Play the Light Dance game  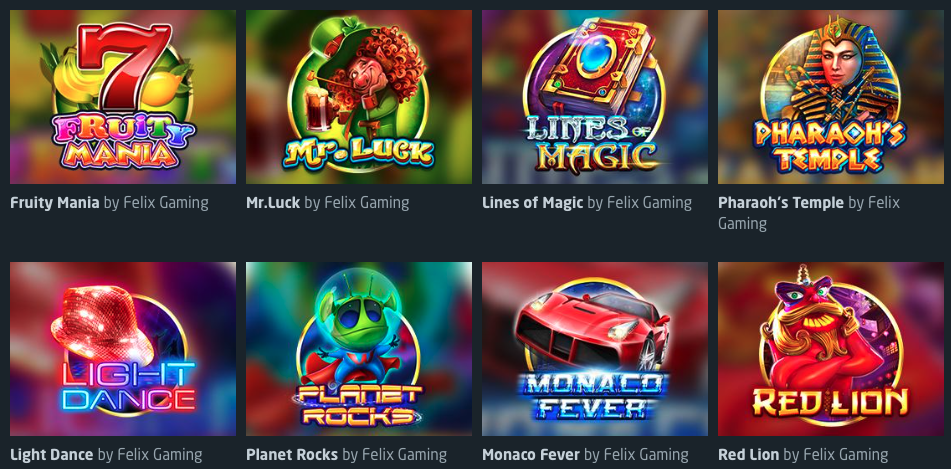coord(122,348)
